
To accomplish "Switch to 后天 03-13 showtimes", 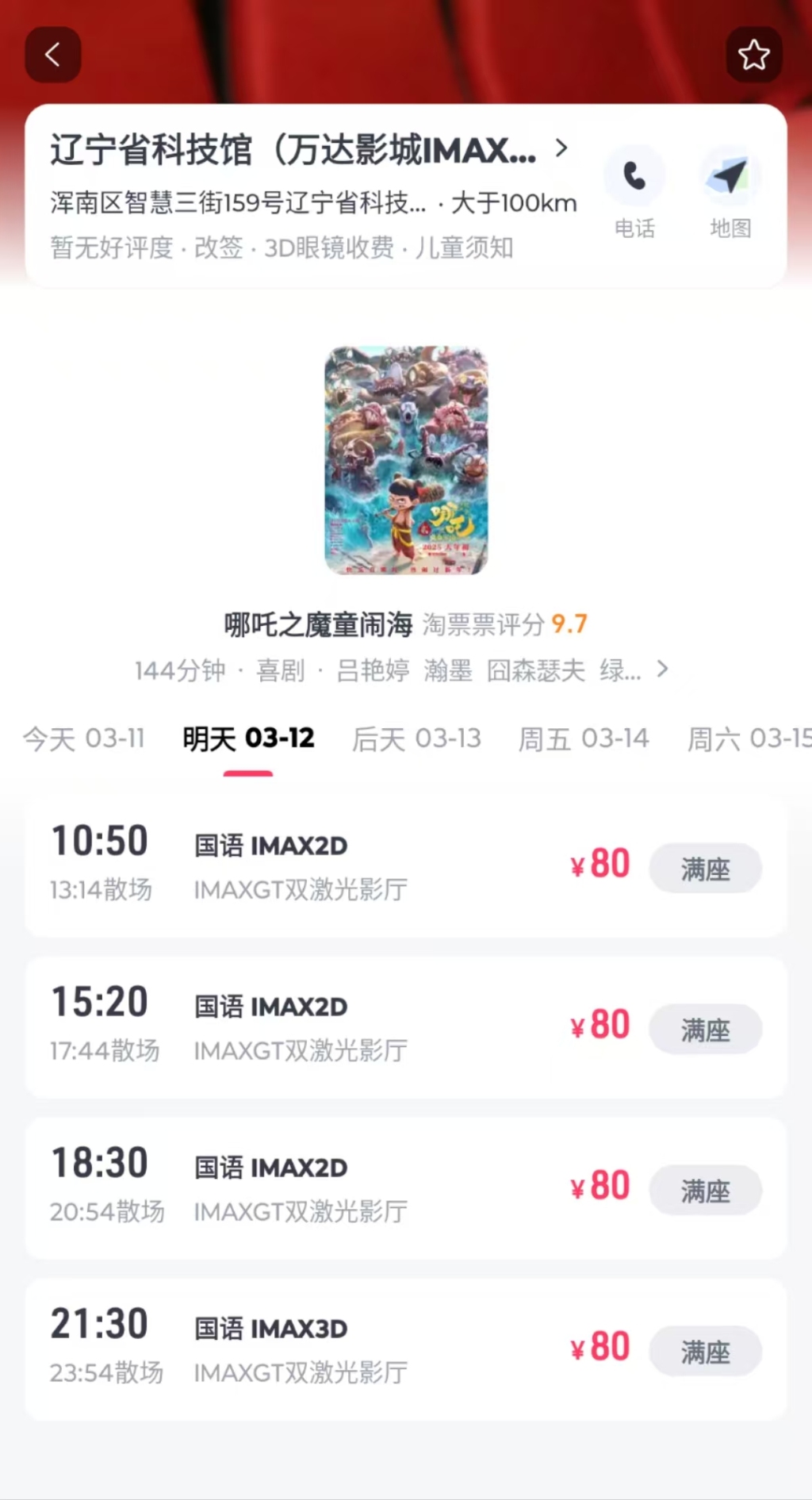I will [416, 739].
